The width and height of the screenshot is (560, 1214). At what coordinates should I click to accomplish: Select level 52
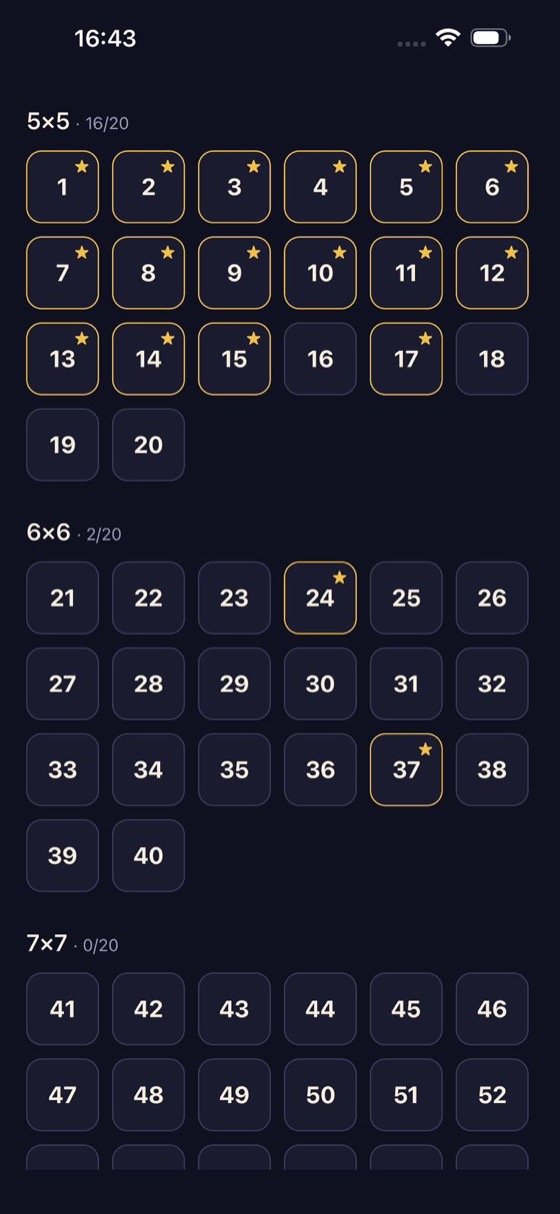tap(492, 1094)
